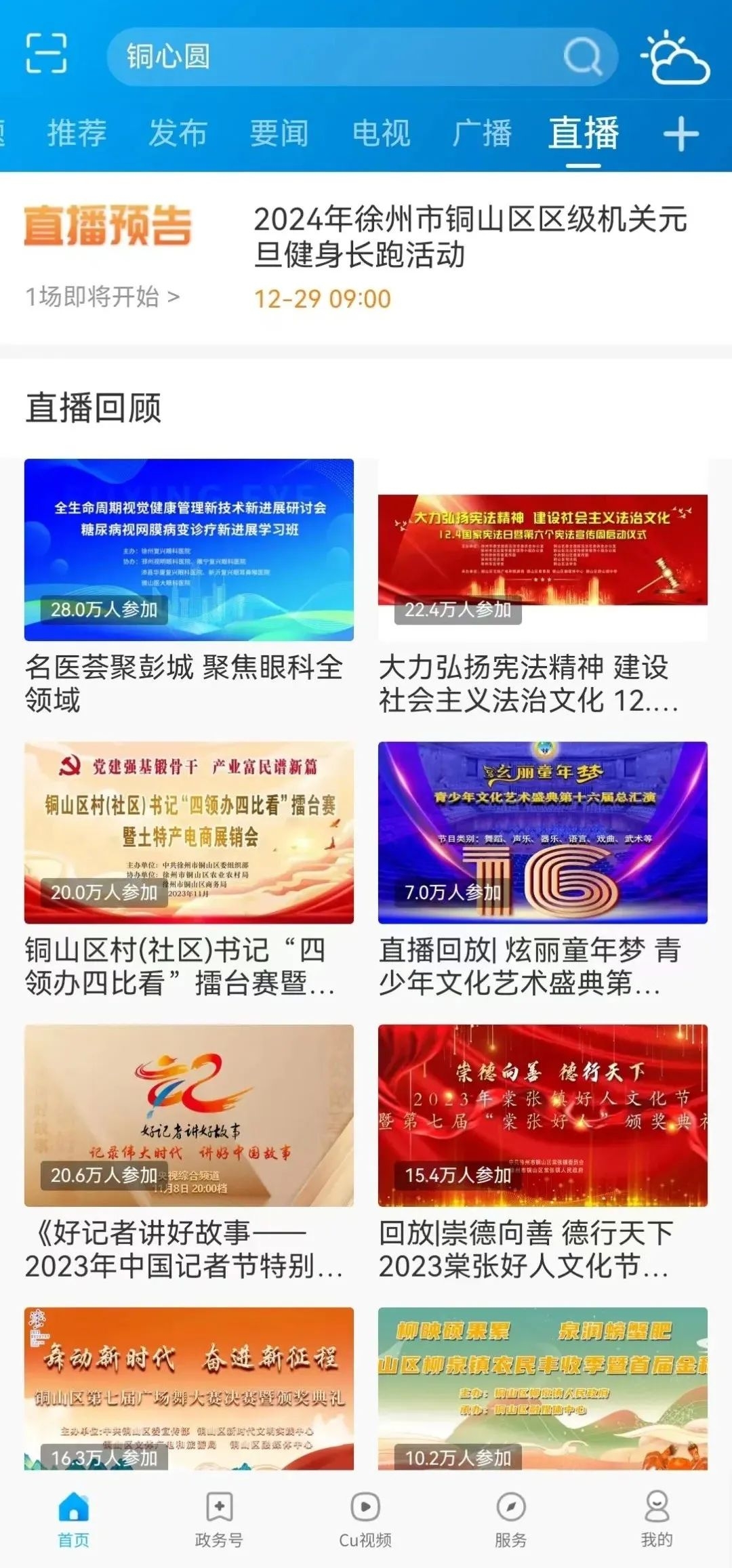The height and width of the screenshot is (1568, 732).
Task: Add more channels with the plus icon
Action: pyautogui.click(x=680, y=134)
